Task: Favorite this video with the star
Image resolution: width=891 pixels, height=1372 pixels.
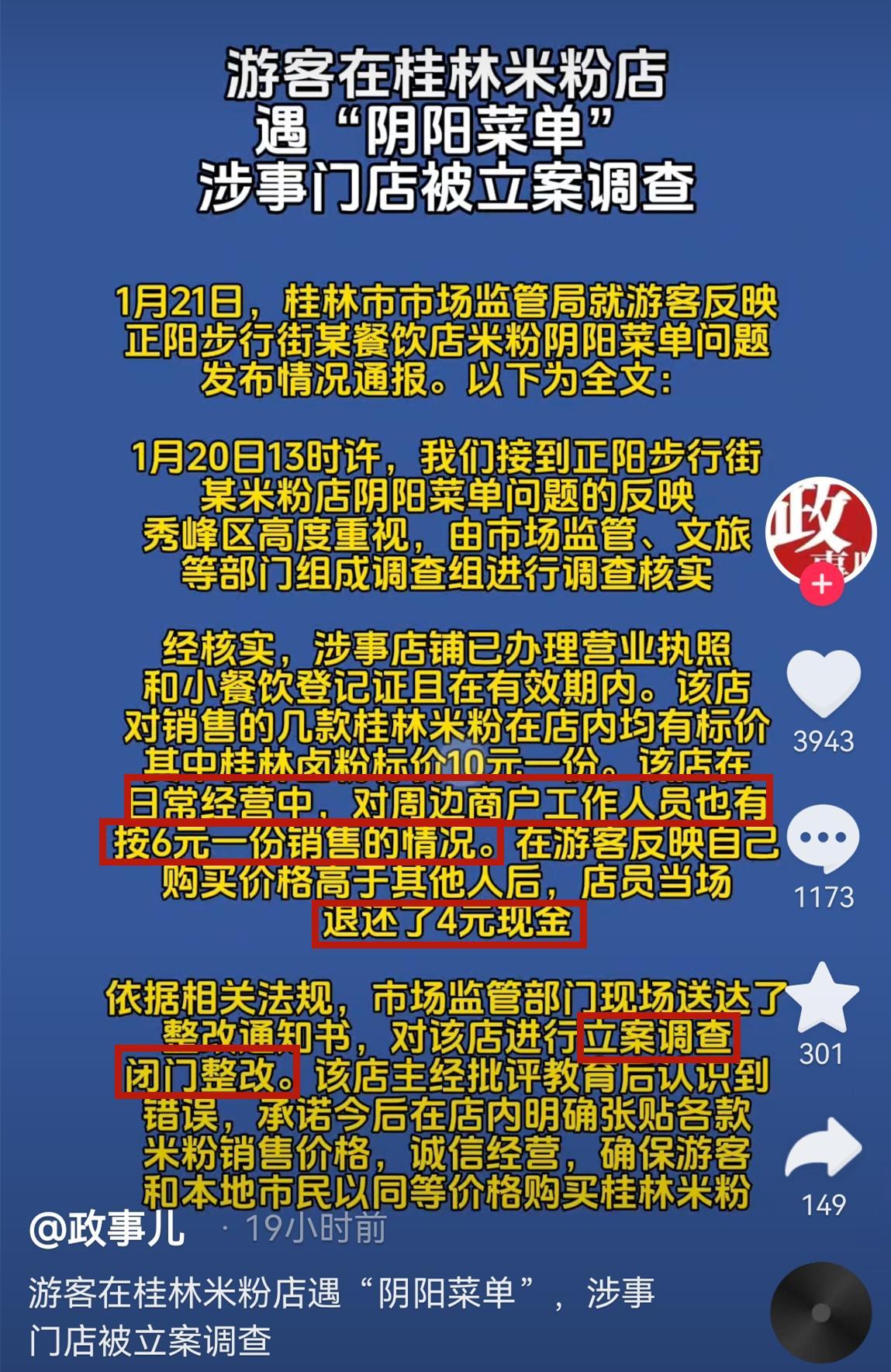Action: pyautogui.click(x=822, y=998)
